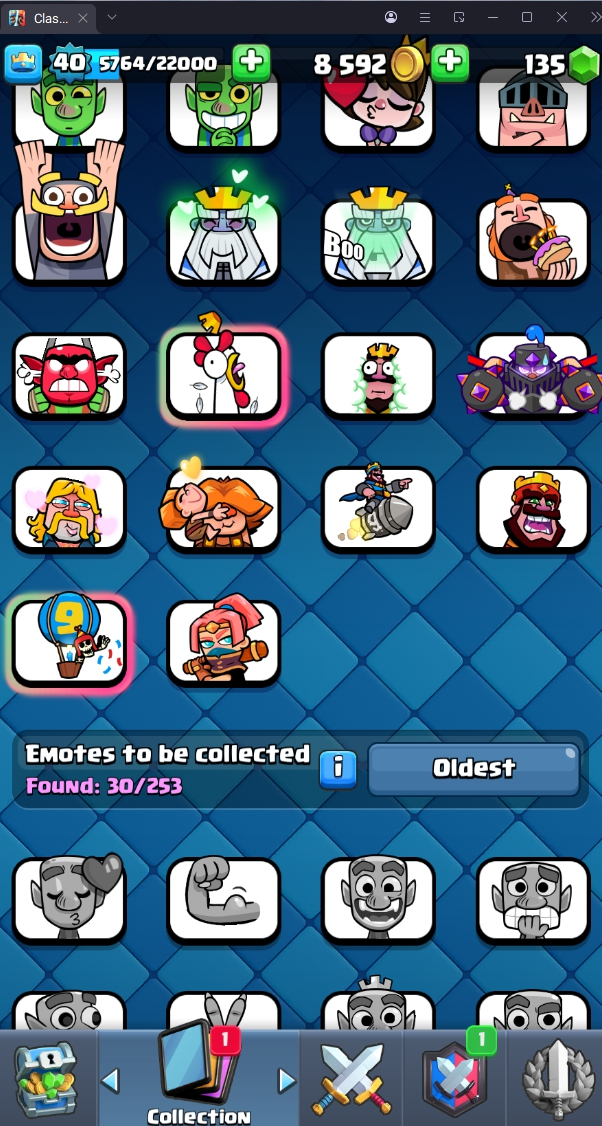This screenshot has height=1126, width=602.
Task: Open the emotes info button
Action: [338, 768]
